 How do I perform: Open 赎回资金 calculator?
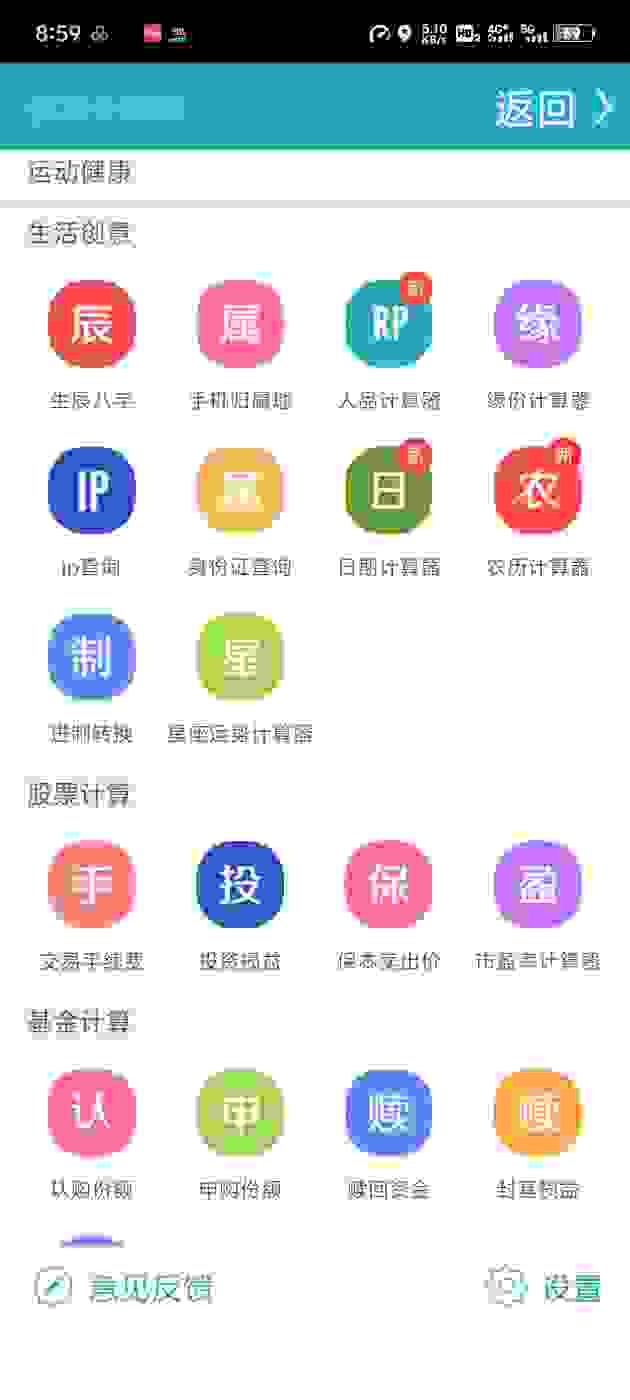388,1113
